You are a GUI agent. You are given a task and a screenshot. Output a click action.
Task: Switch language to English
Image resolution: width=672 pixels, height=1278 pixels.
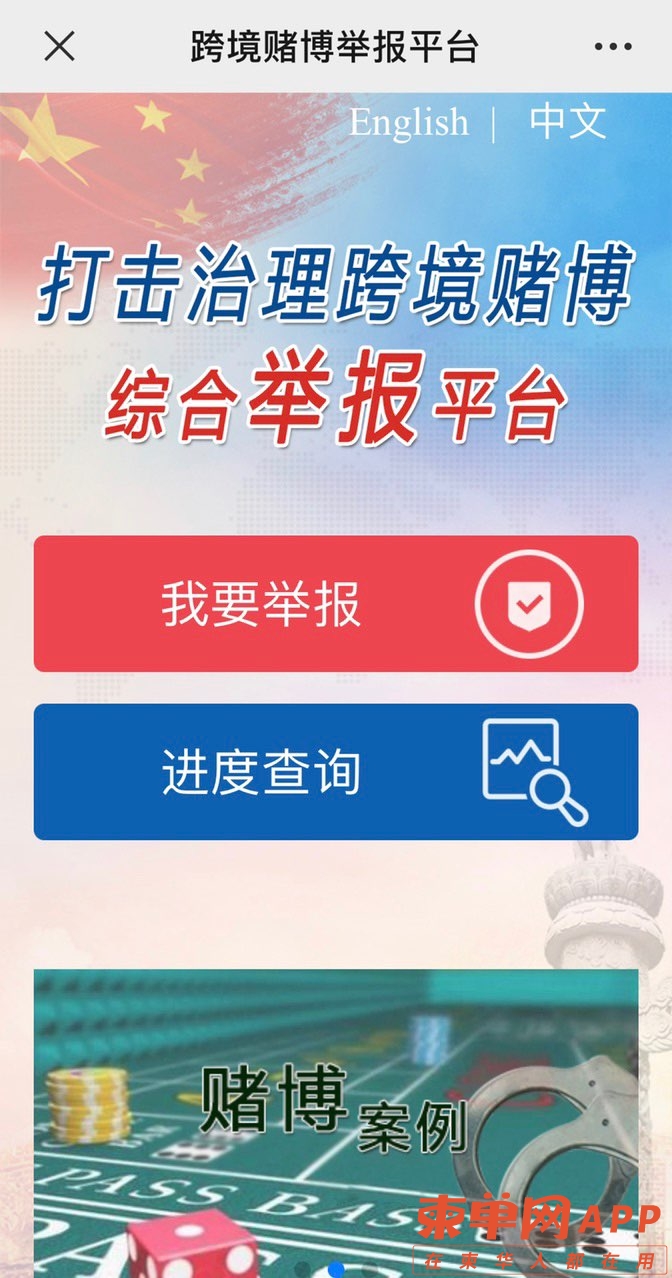pyautogui.click(x=408, y=123)
